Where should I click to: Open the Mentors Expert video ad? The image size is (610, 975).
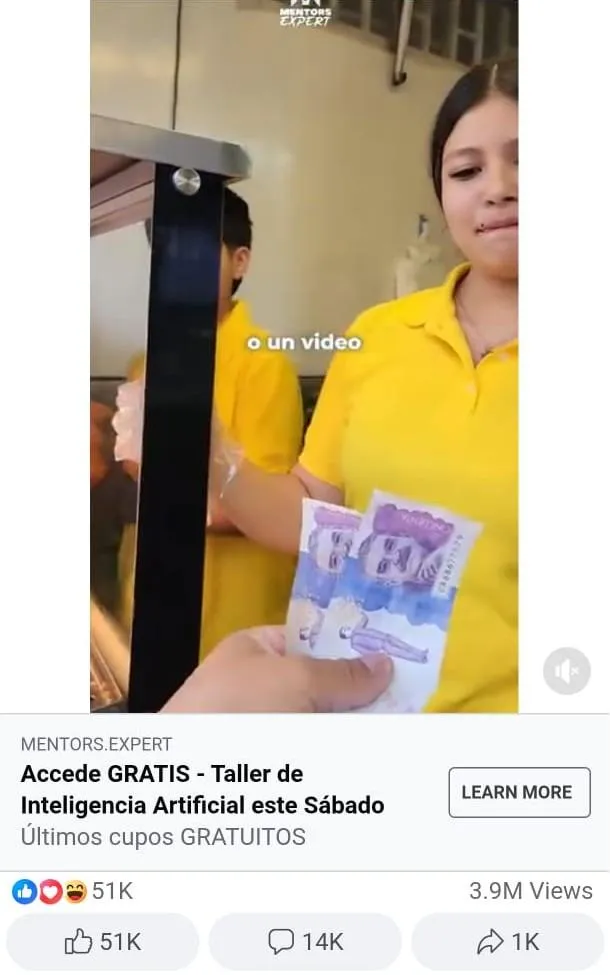click(304, 356)
